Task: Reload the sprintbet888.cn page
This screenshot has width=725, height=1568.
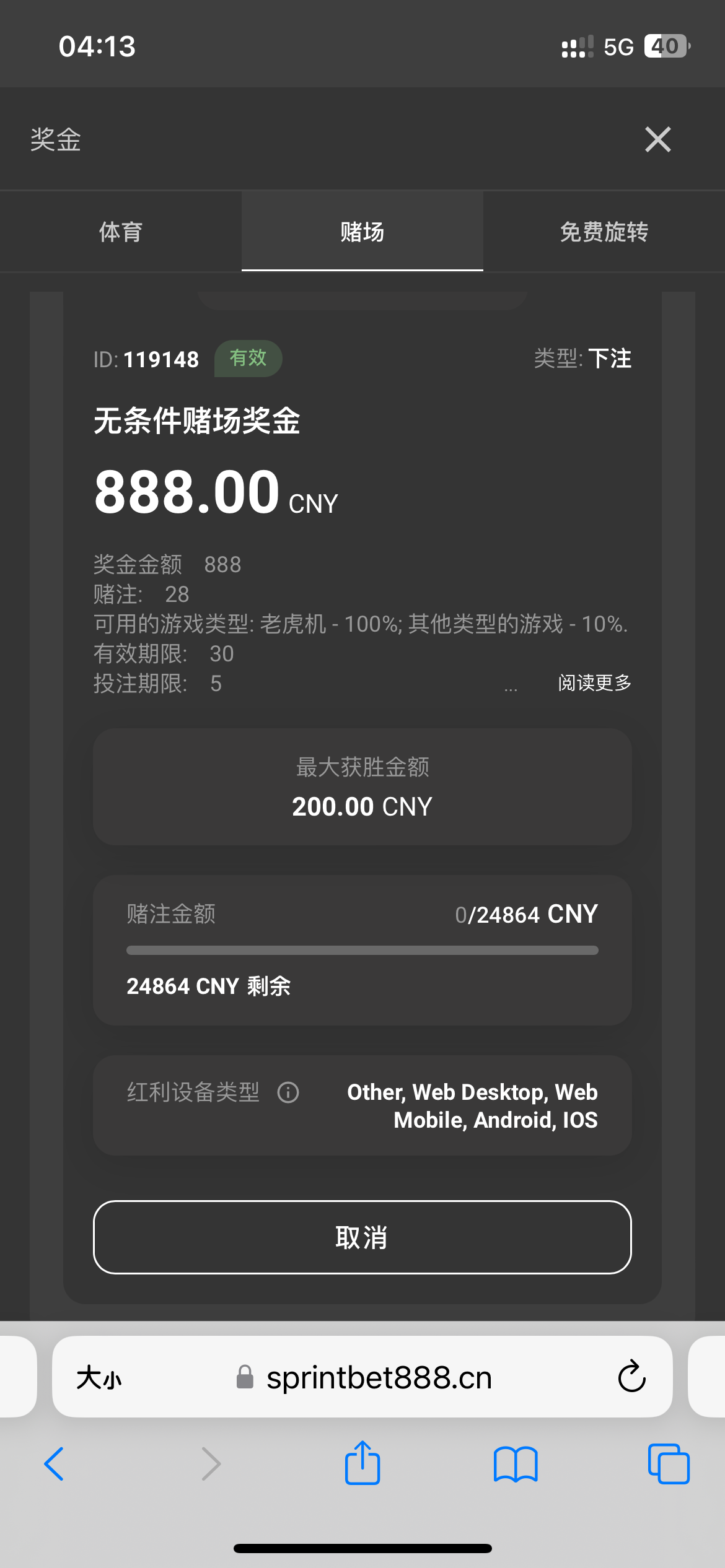Action: pyautogui.click(x=631, y=1377)
